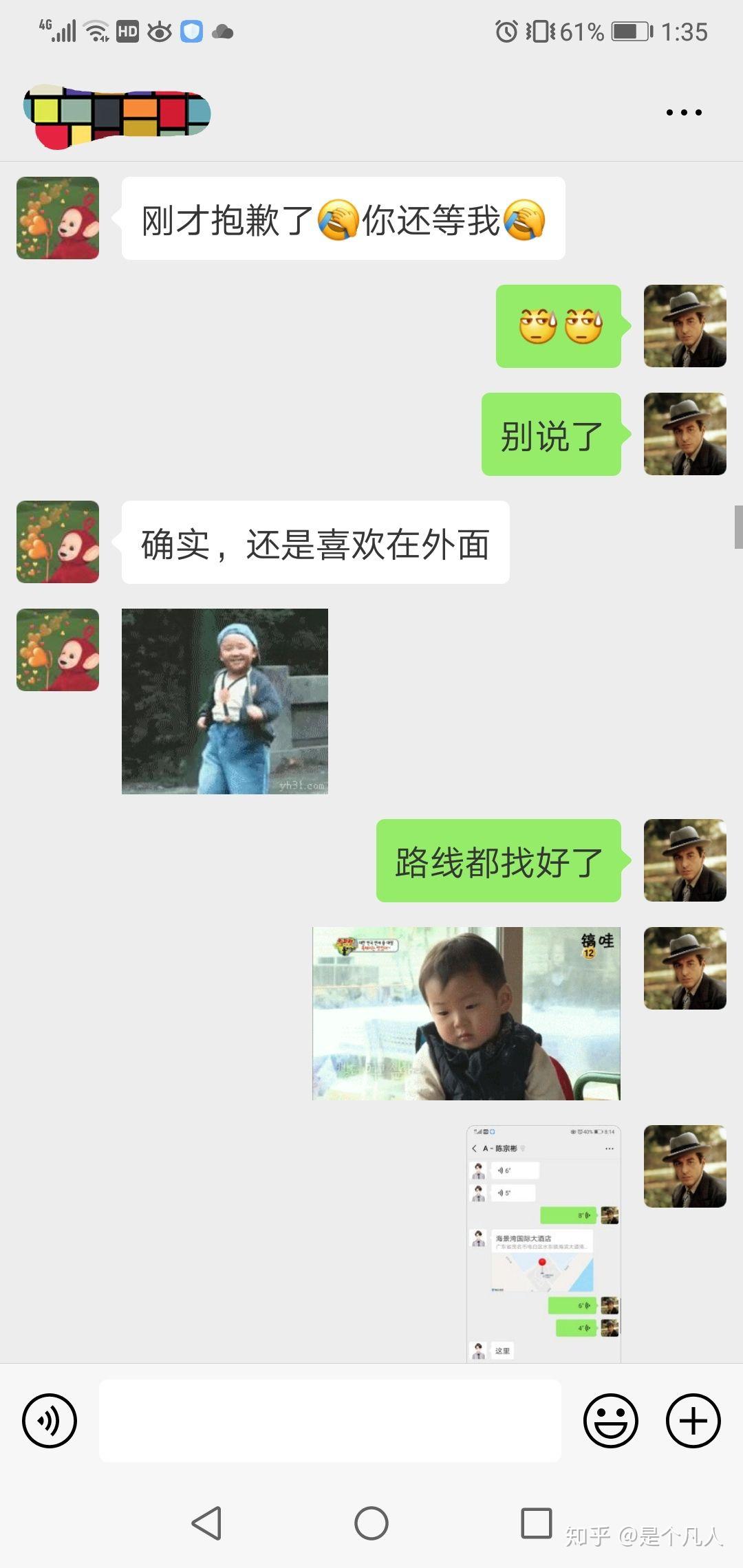Open the baby in vest GIF image
Screen dimensions: 743x1568
[x=466, y=1013]
